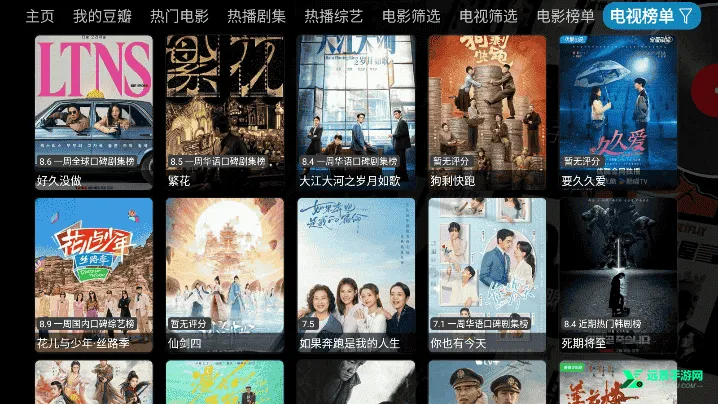Go to the 热播综艺 tab
The width and height of the screenshot is (718, 404).
pos(333,16)
